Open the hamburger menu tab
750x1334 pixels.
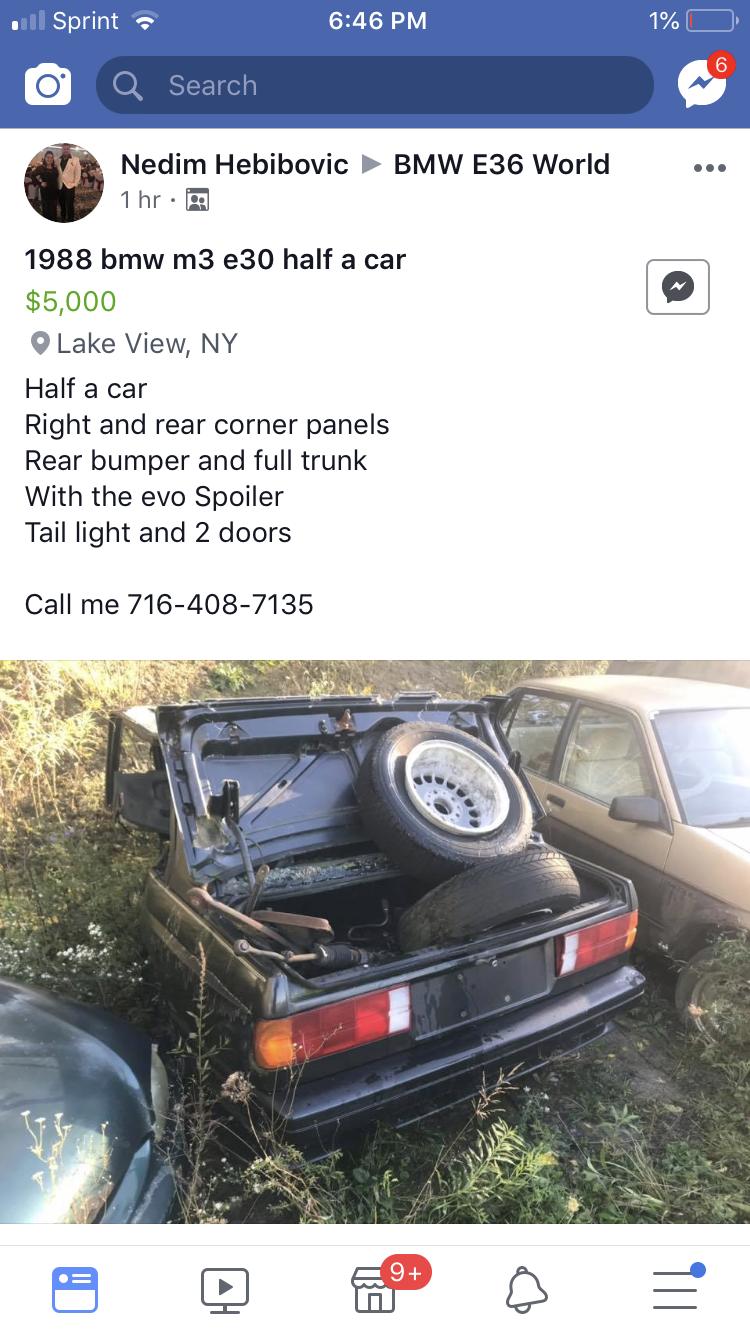[676, 1289]
